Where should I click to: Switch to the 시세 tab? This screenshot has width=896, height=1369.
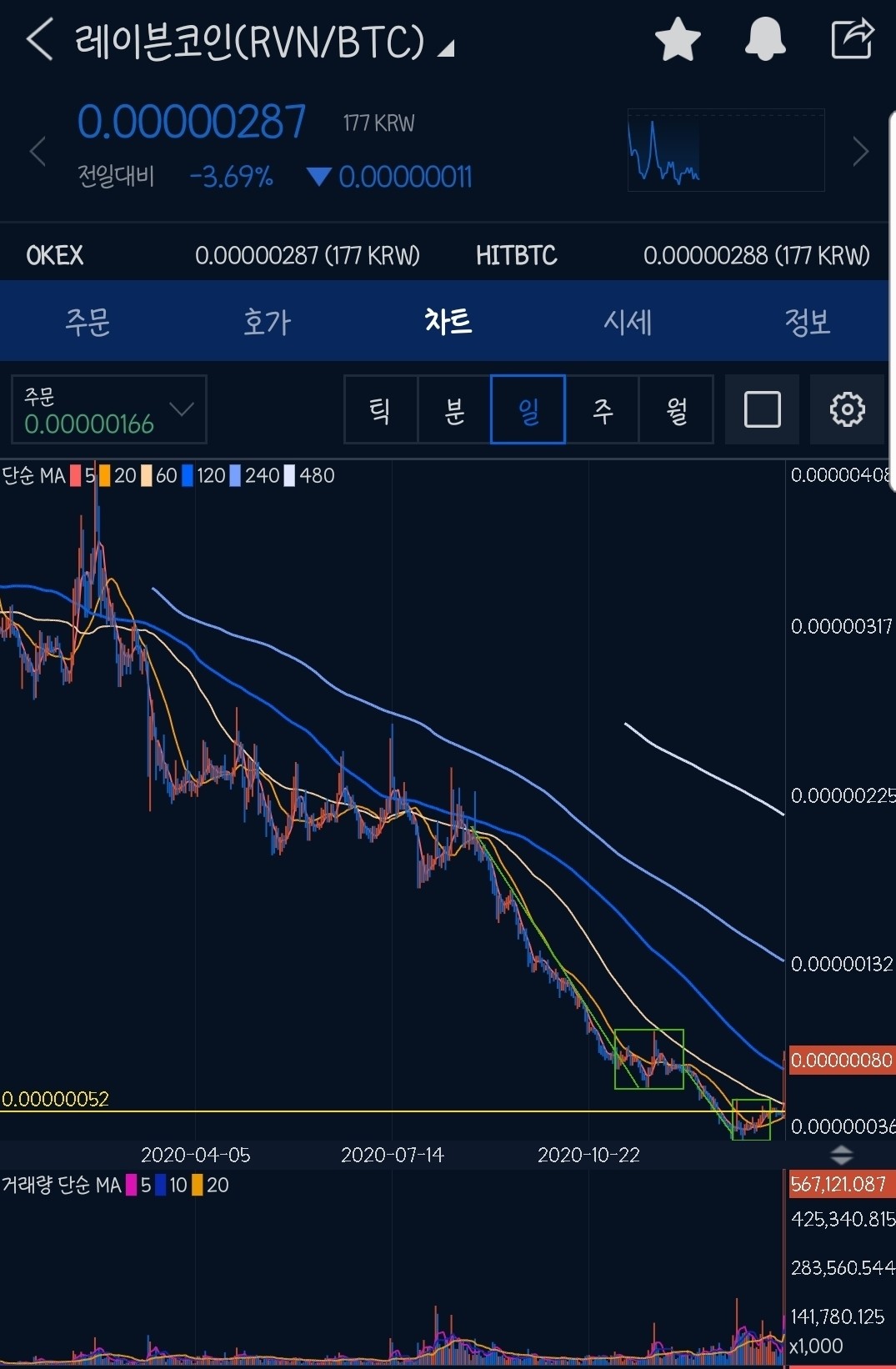pos(628,321)
